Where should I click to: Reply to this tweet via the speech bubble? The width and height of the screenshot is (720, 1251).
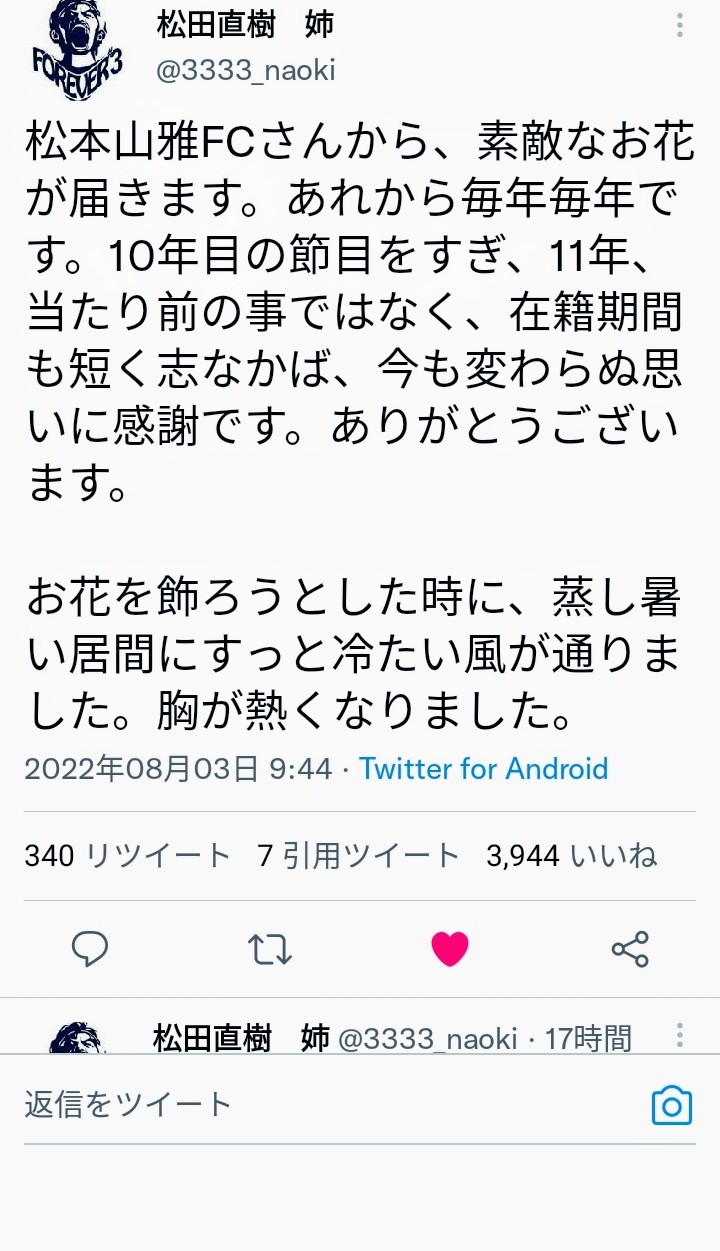pos(90,948)
